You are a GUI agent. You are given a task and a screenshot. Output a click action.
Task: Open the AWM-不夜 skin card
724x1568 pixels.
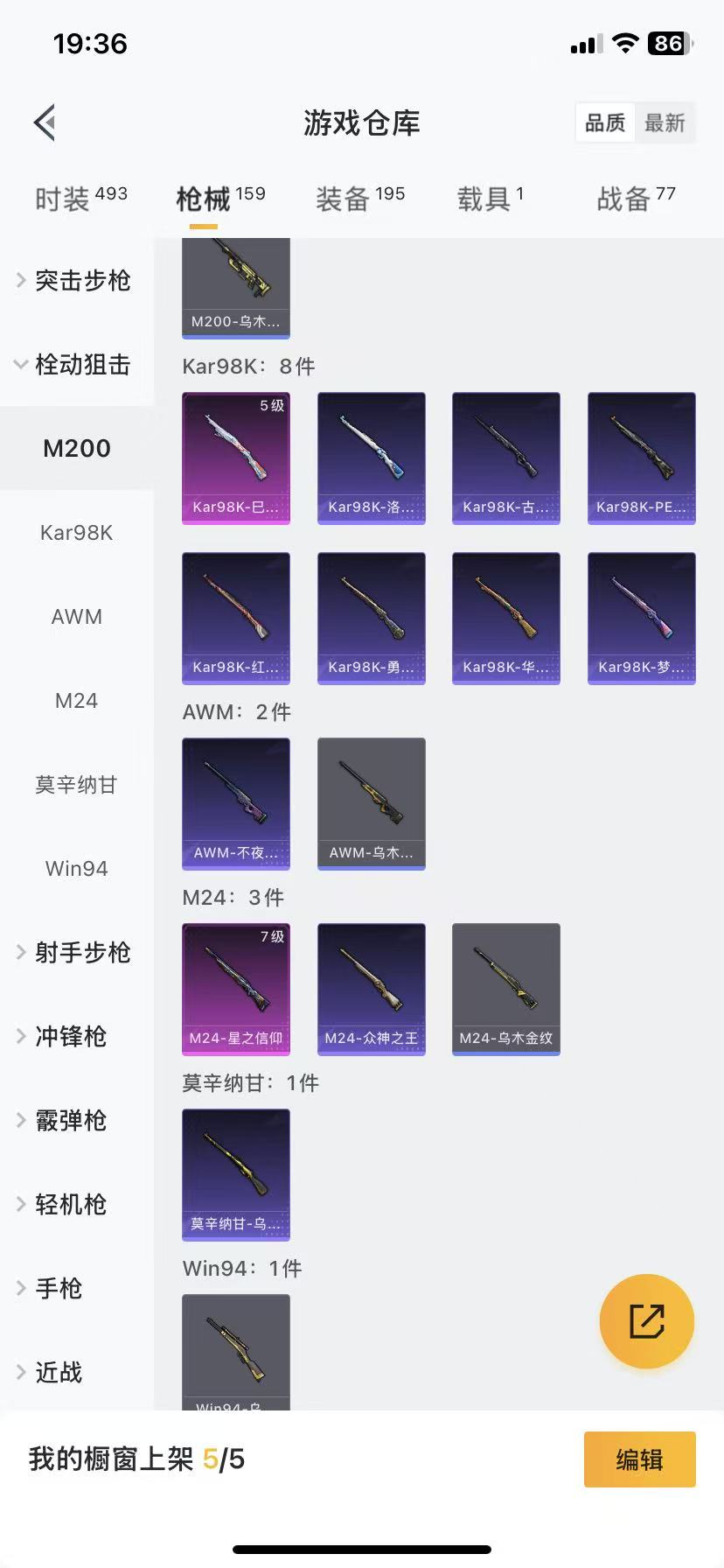pos(235,804)
